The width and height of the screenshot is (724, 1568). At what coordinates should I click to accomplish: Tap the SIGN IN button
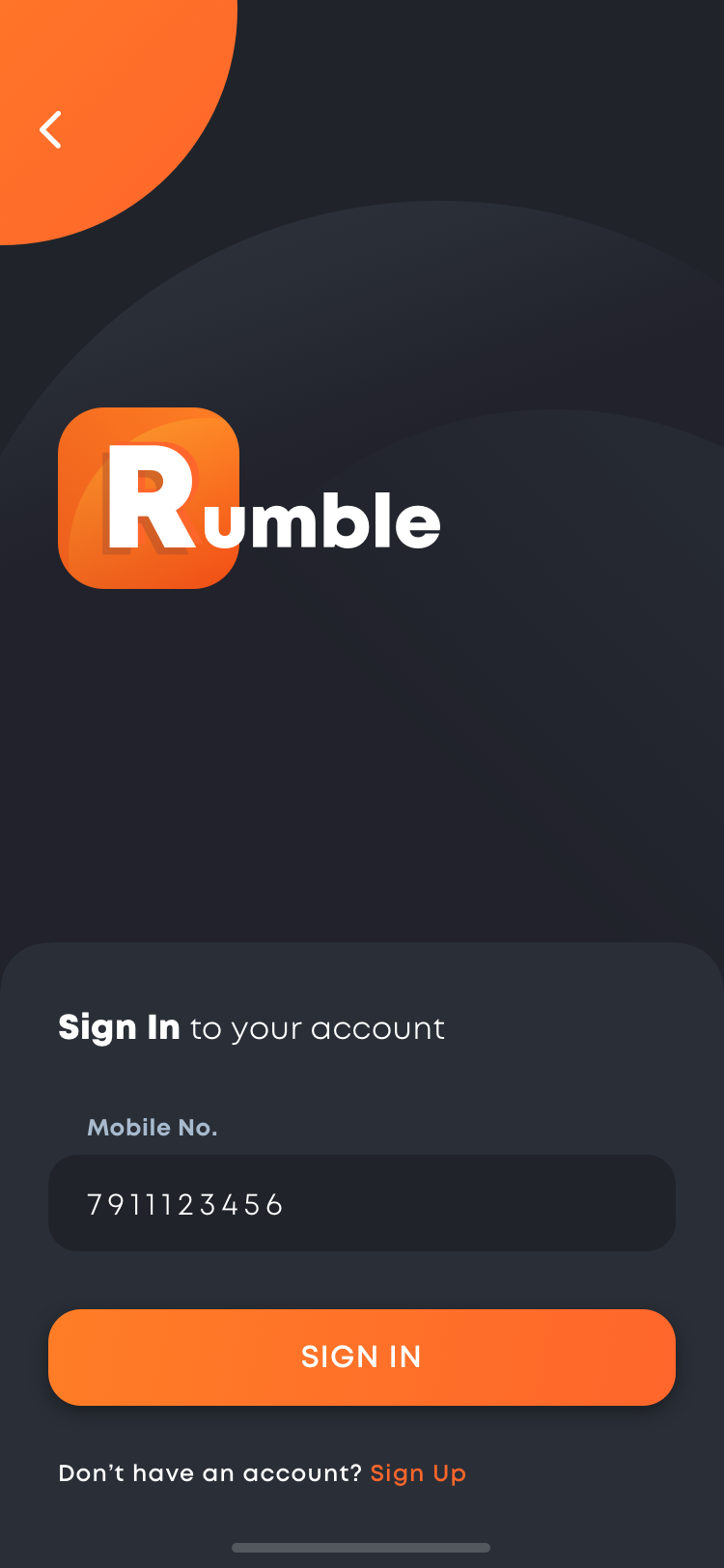pyautogui.click(x=362, y=1357)
